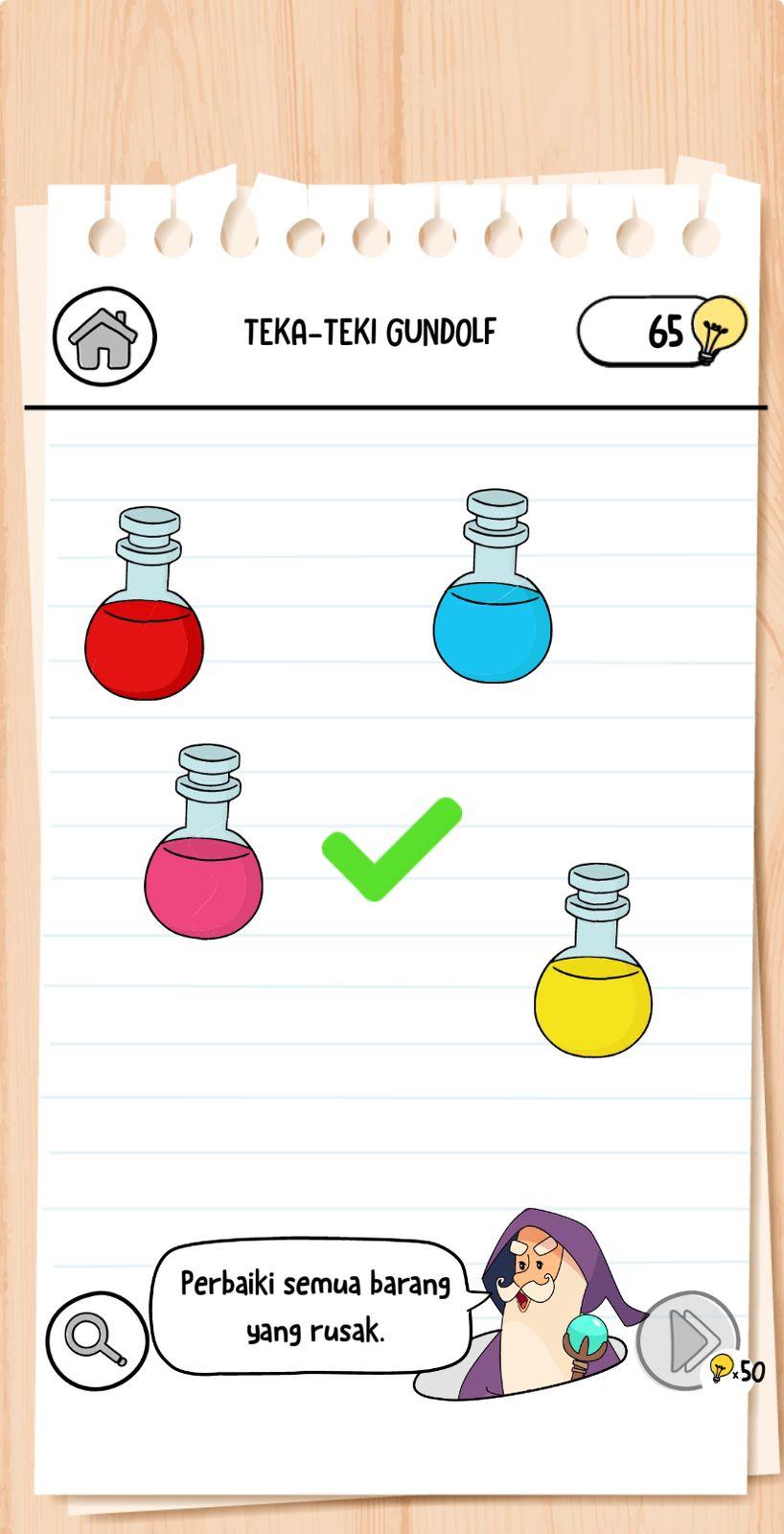Skip the level with fast-forward button
This screenshot has height=1534, width=784.
point(688,1340)
